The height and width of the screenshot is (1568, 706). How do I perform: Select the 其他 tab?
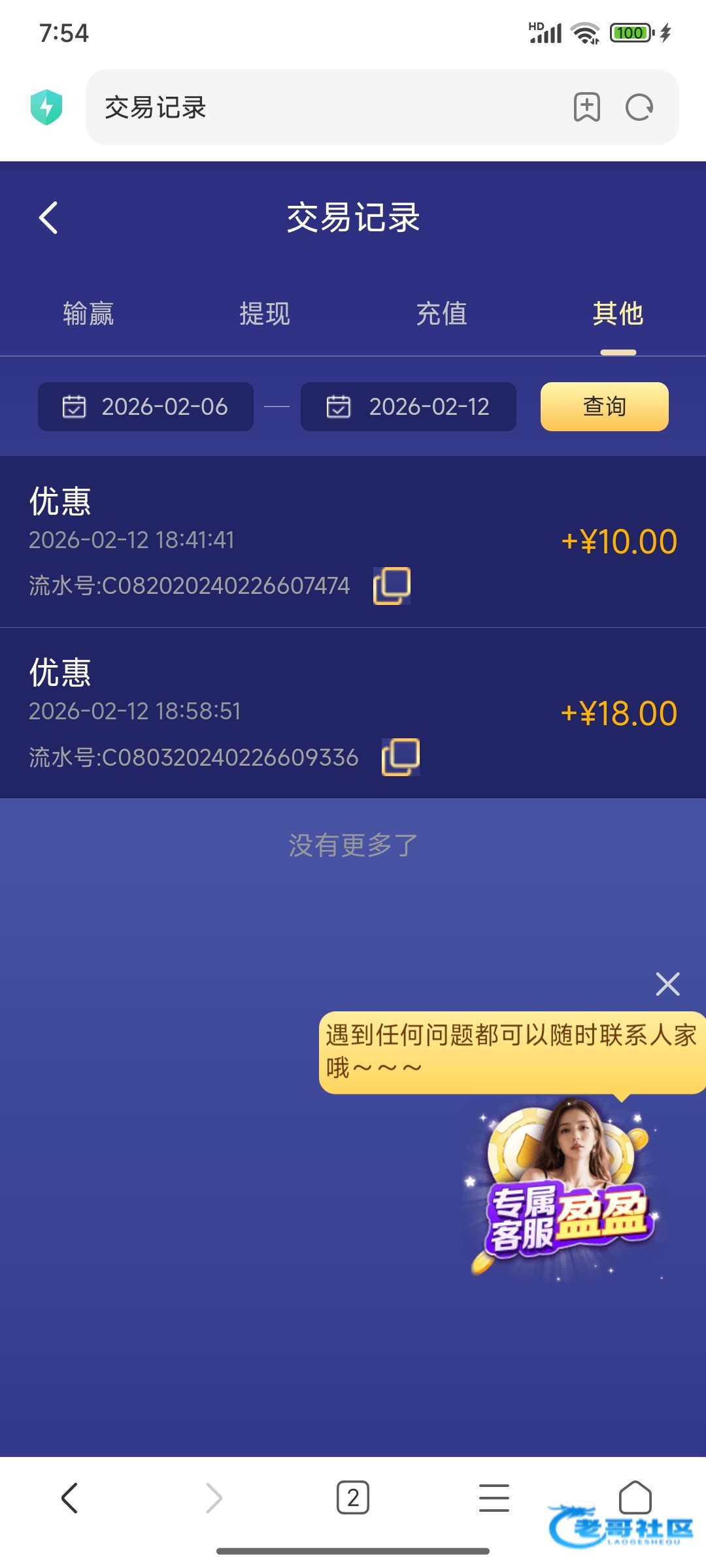(x=618, y=314)
